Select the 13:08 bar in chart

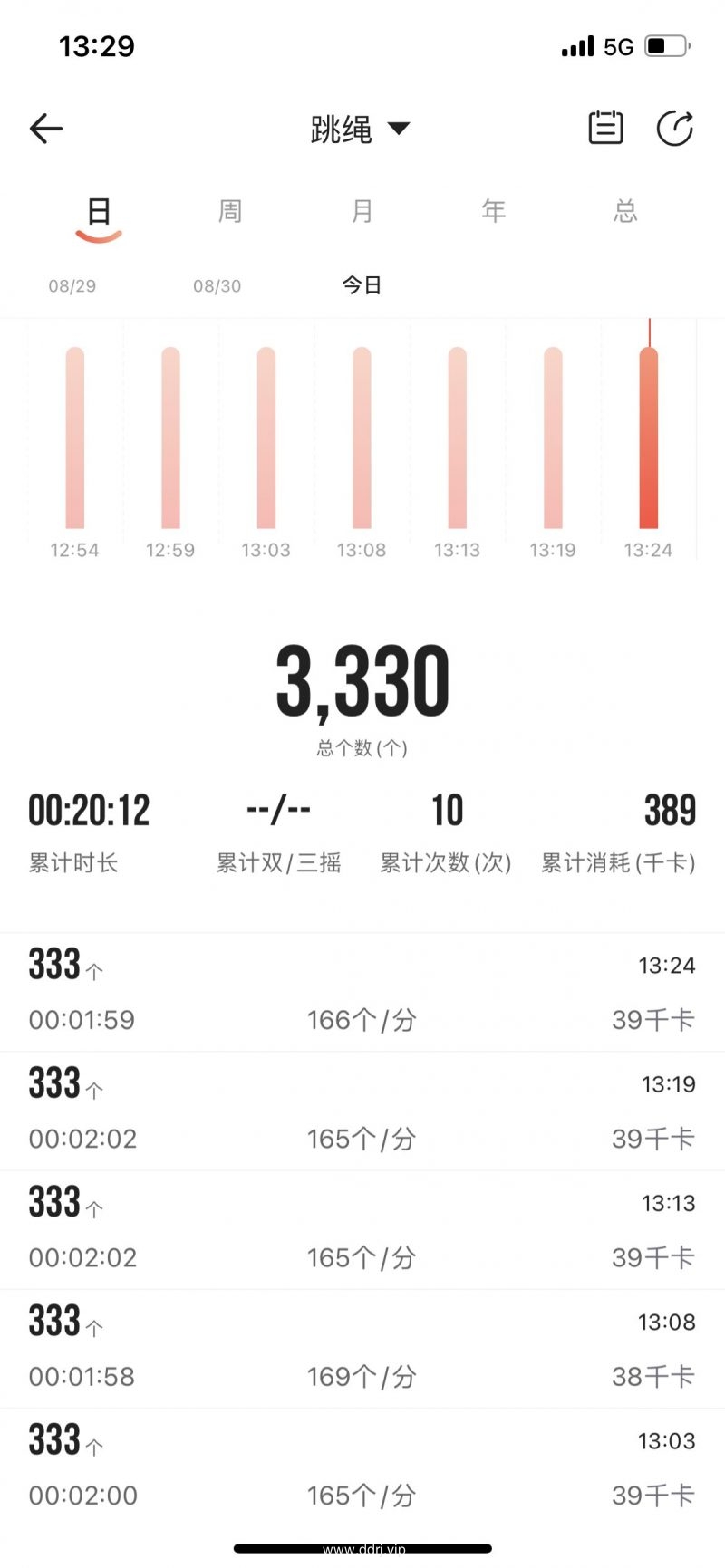coord(362,438)
